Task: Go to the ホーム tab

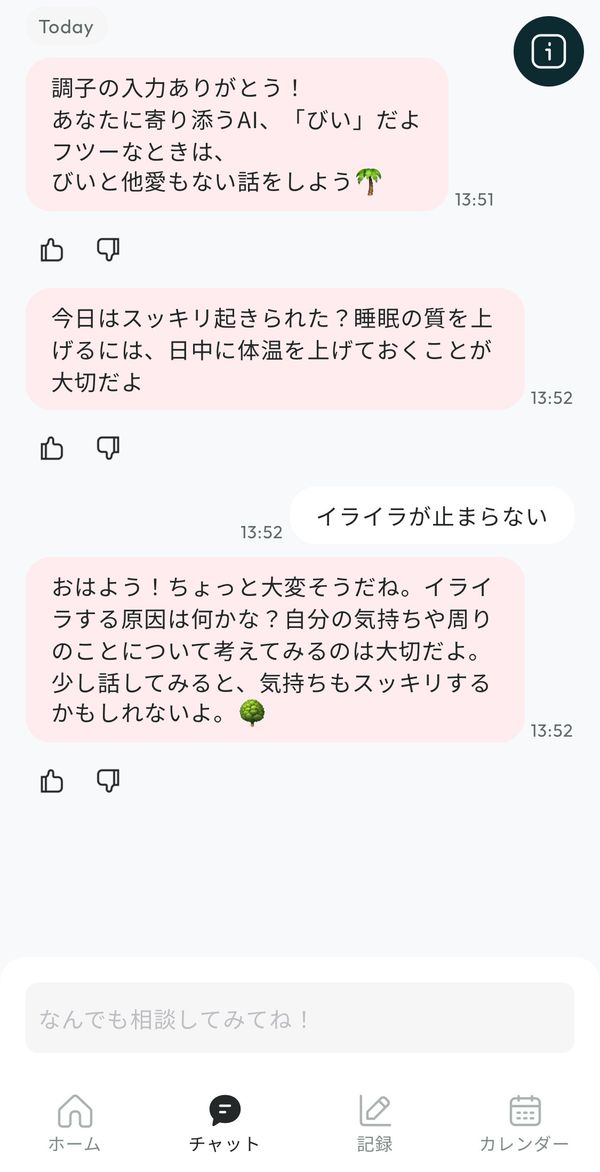Action: click(75, 1123)
